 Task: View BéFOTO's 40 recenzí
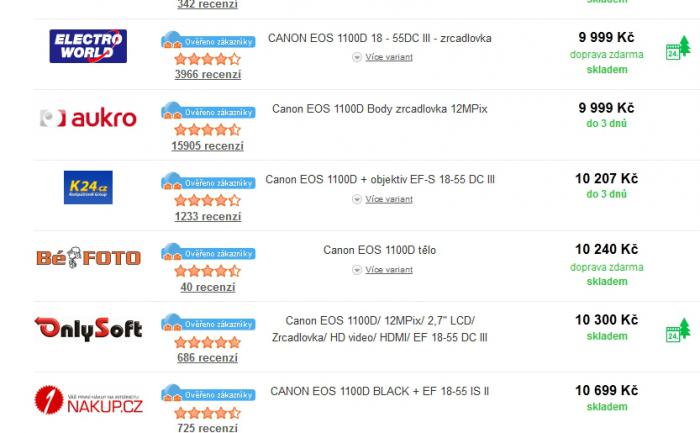[207, 288]
